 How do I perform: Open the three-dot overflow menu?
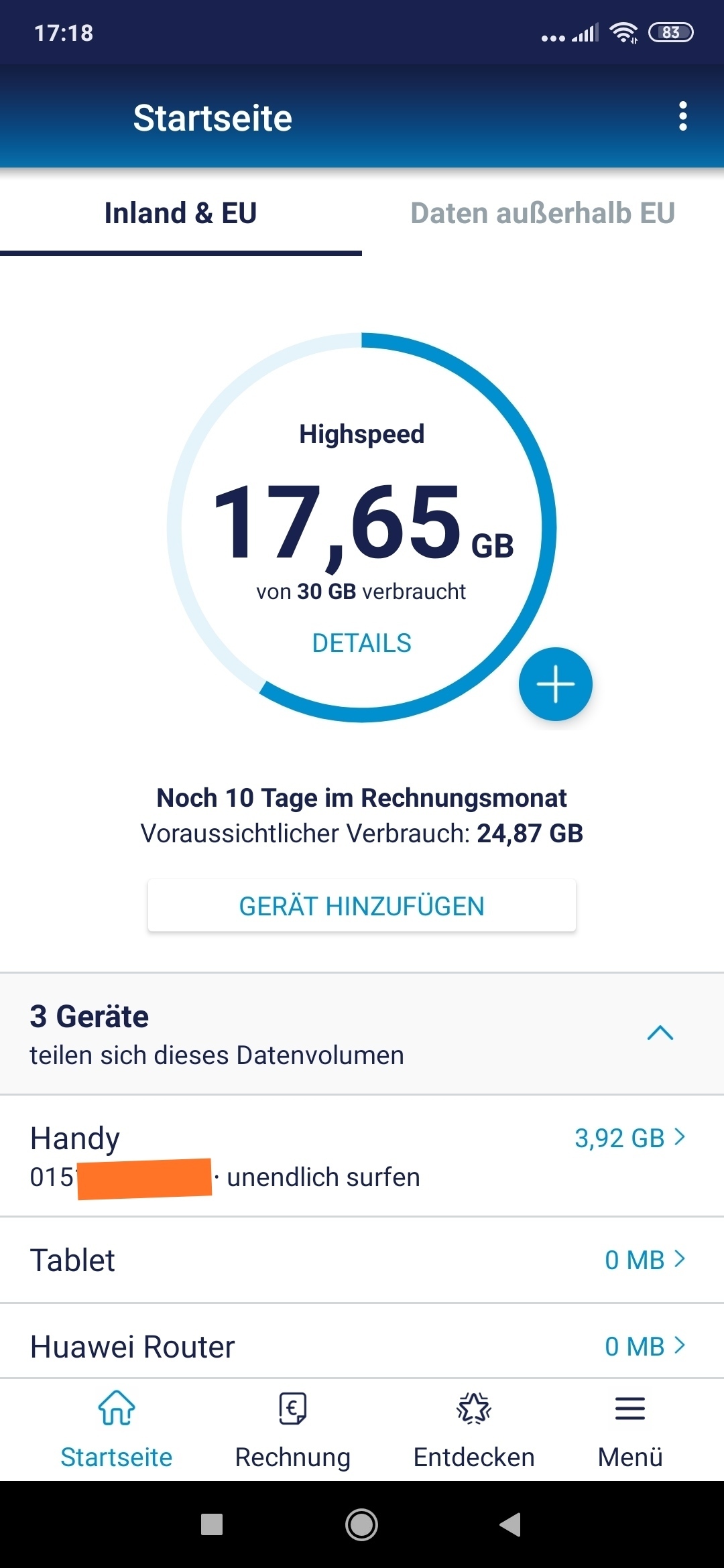[682, 117]
